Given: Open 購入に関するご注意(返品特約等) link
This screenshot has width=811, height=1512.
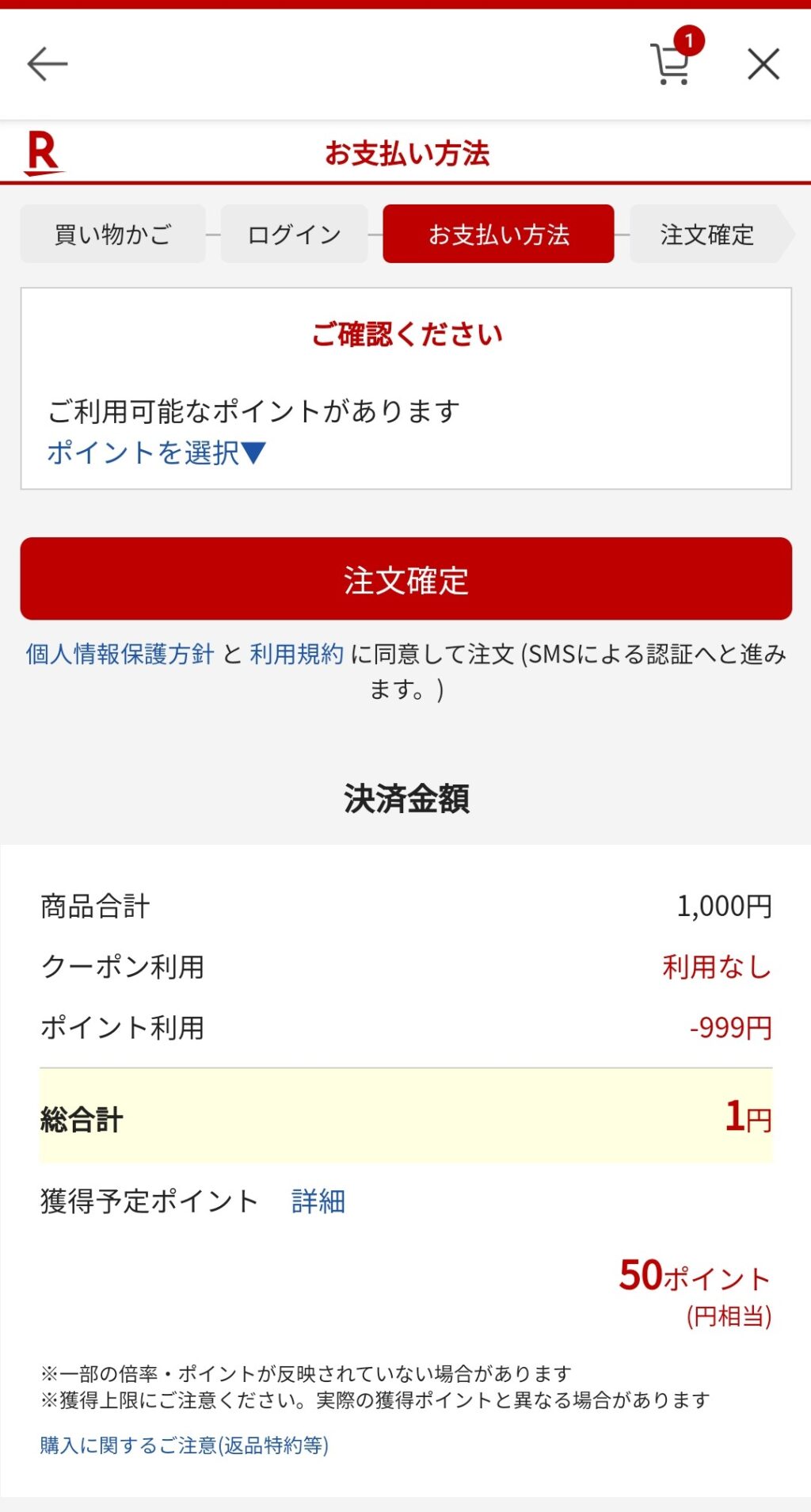Looking at the screenshot, I should [x=184, y=1445].
